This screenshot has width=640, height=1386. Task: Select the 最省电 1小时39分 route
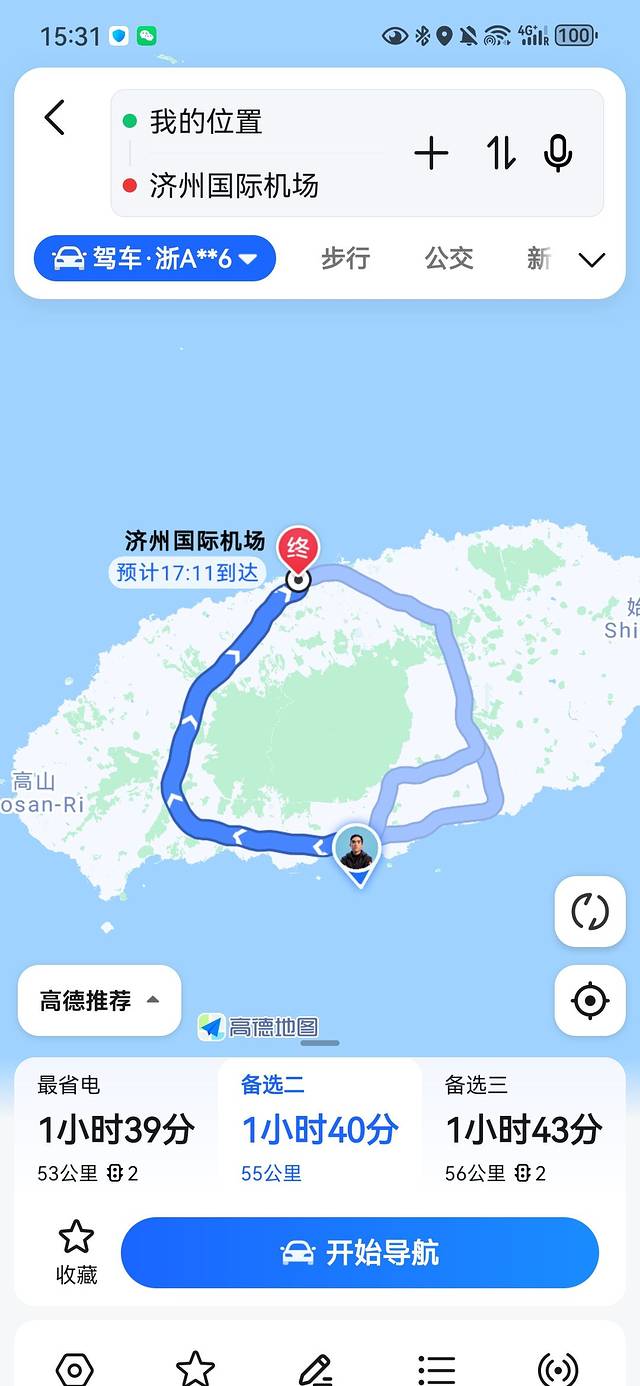point(116,1129)
